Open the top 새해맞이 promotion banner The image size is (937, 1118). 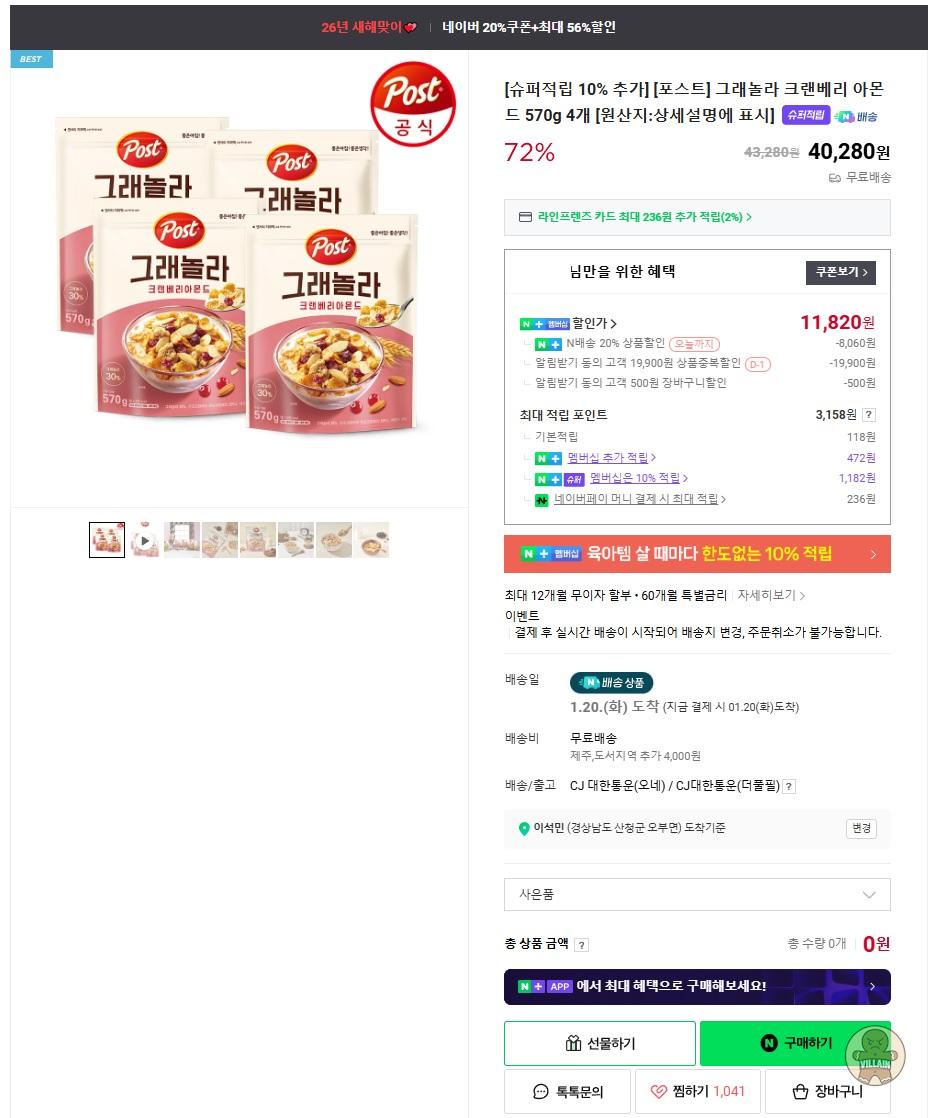(x=468, y=27)
